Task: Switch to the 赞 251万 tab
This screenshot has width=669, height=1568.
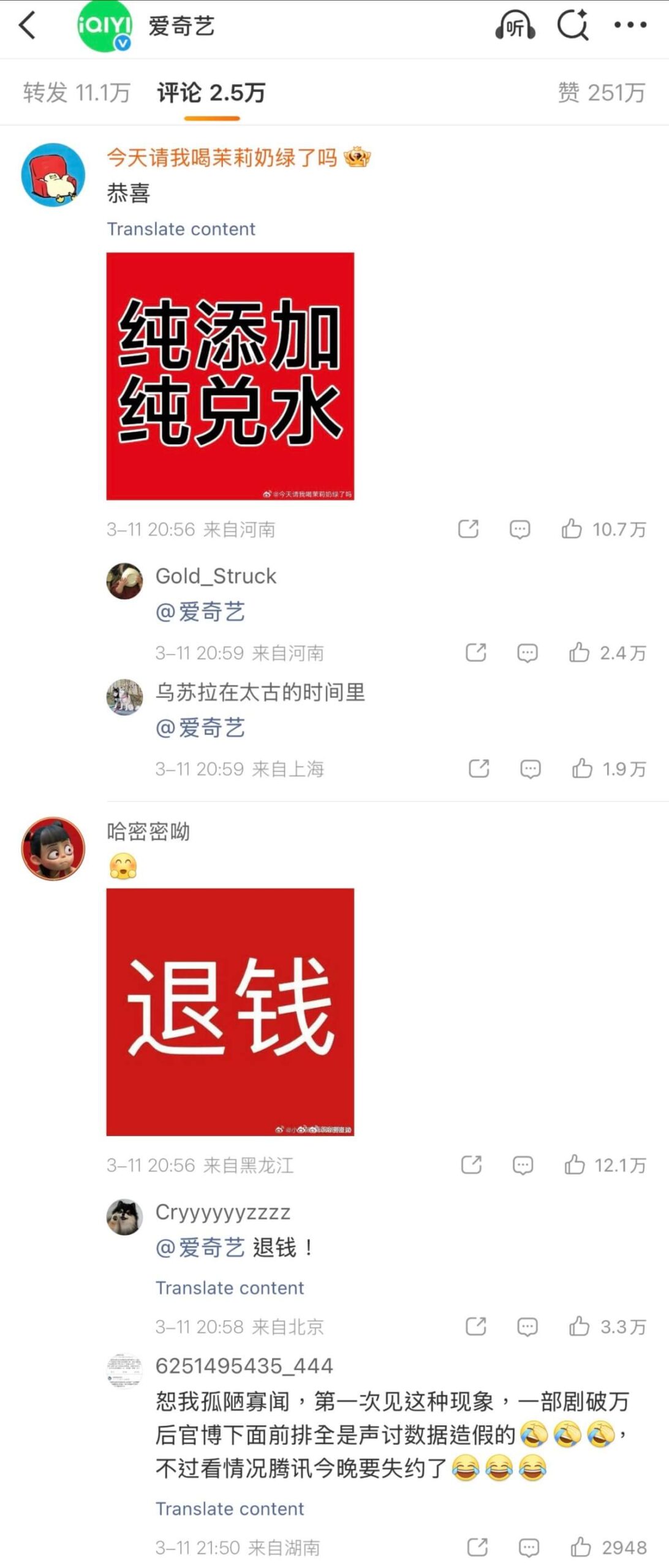Action: pos(601,93)
